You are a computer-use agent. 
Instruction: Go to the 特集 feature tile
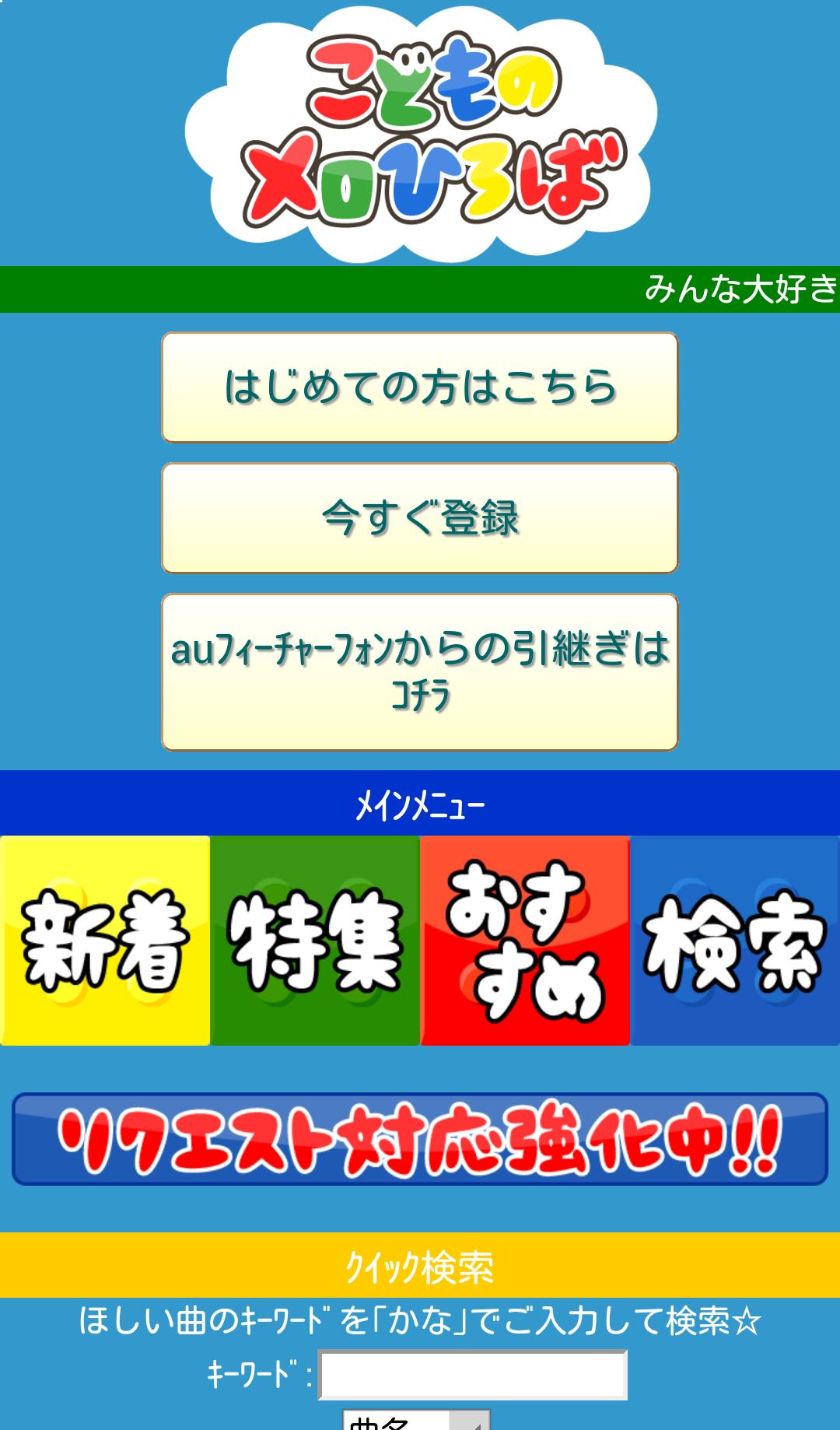tap(315, 940)
